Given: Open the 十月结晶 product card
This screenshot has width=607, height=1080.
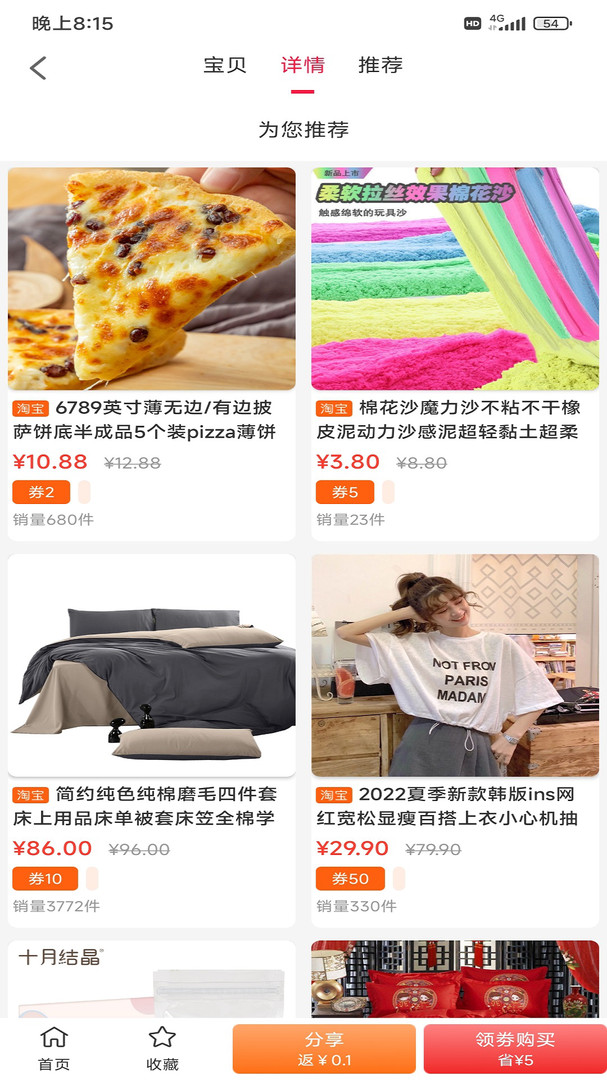Looking at the screenshot, I should [x=152, y=980].
